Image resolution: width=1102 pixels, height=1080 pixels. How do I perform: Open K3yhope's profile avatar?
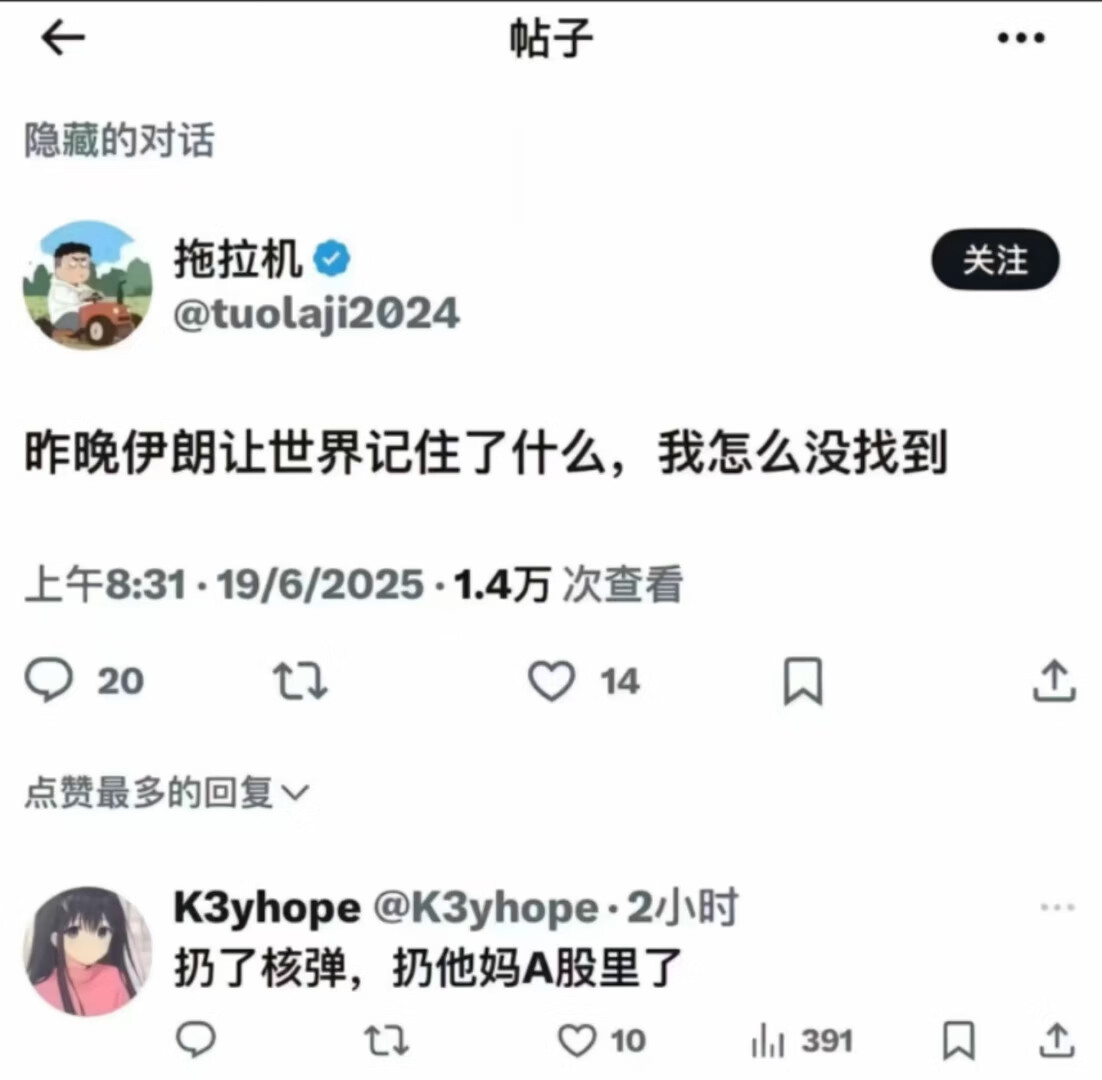88,950
